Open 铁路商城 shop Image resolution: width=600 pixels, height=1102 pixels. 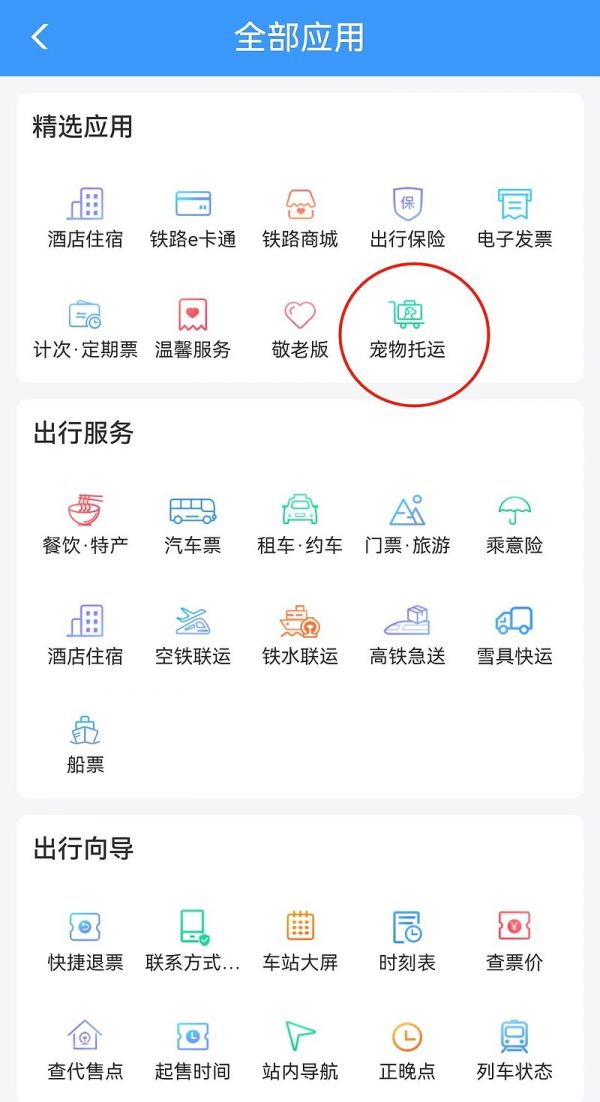[300, 219]
